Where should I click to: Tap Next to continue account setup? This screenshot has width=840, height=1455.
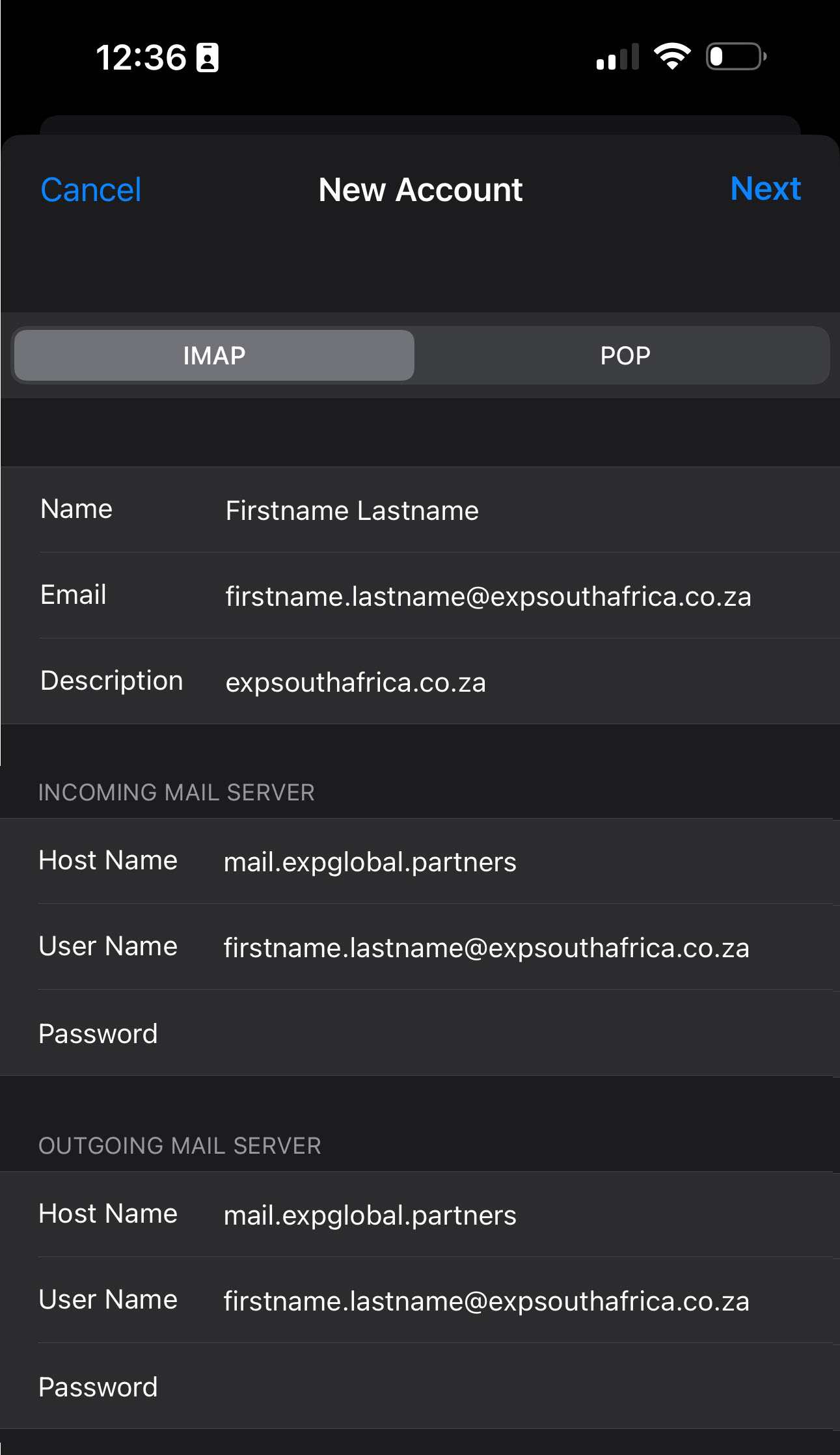765,189
